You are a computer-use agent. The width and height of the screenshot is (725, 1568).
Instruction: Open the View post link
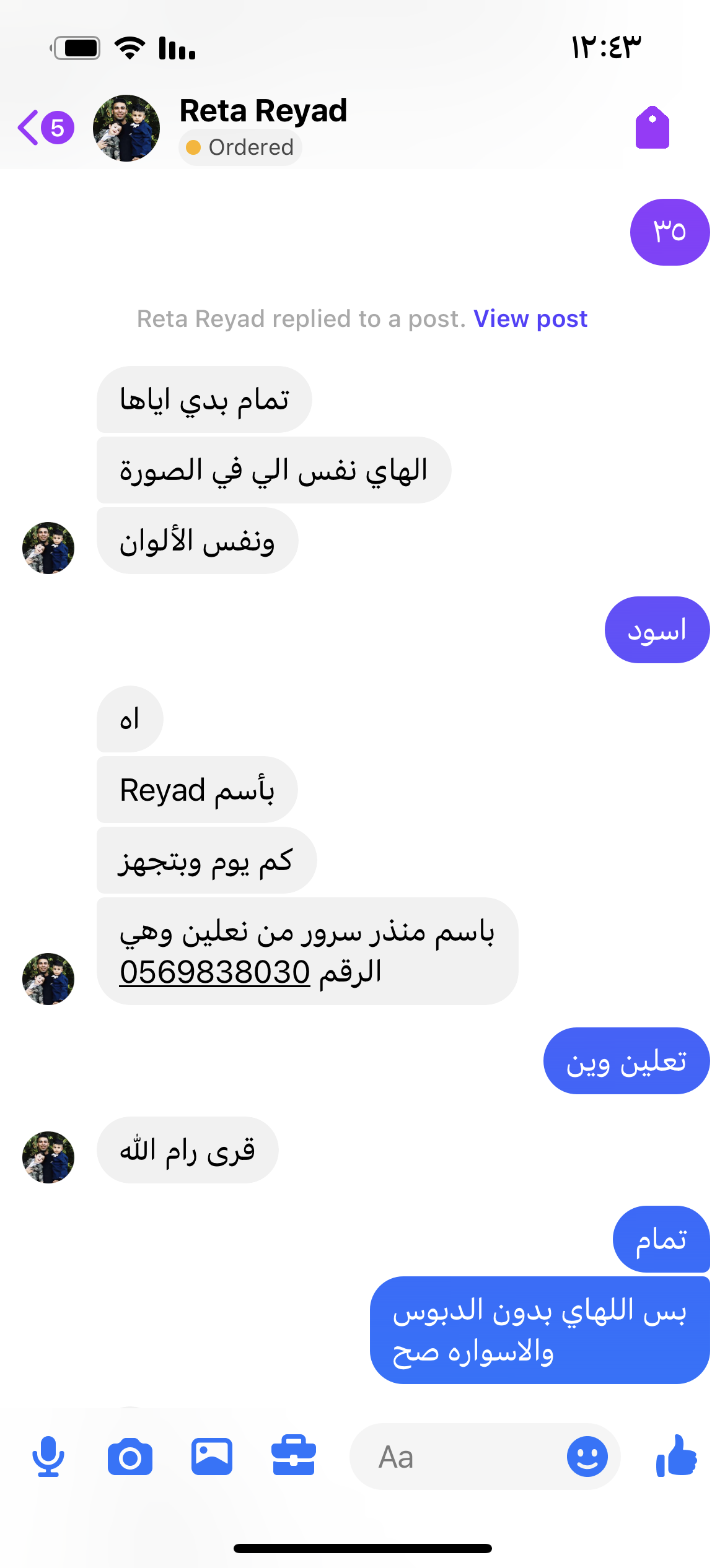pos(530,319)
